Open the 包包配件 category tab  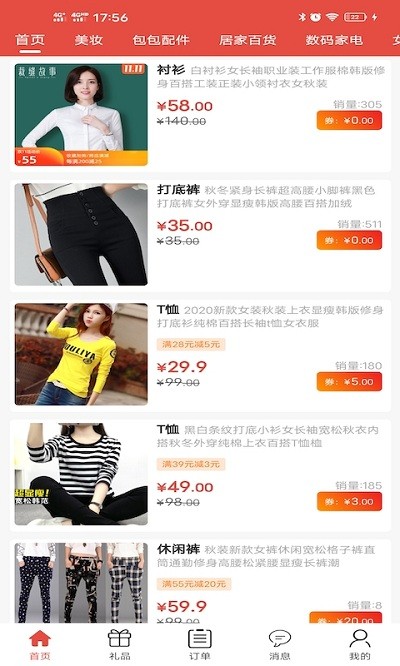coord(161,40)
